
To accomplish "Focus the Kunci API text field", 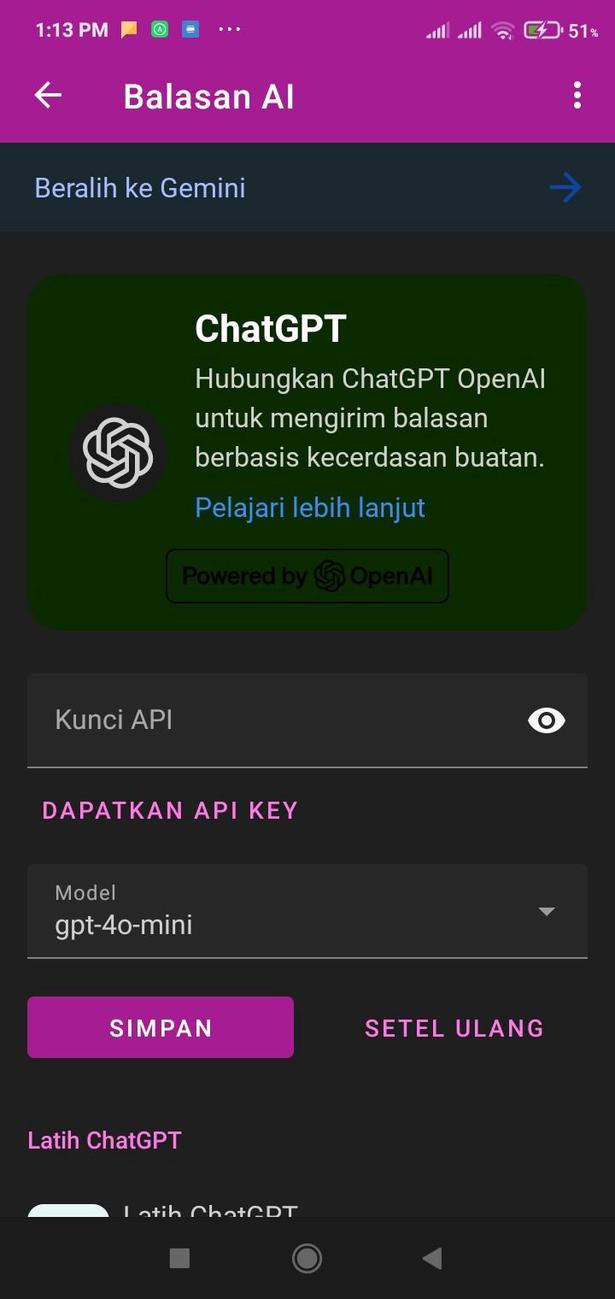I will pyautogui.click(x=307, y=720).
